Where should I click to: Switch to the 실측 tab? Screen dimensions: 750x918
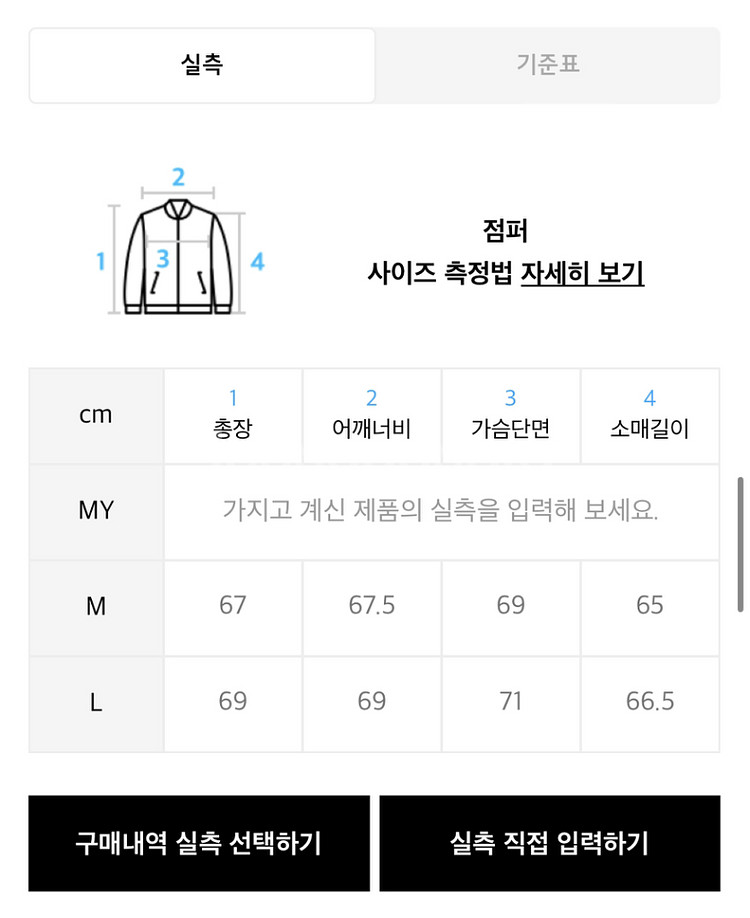(x=202, y=64)
